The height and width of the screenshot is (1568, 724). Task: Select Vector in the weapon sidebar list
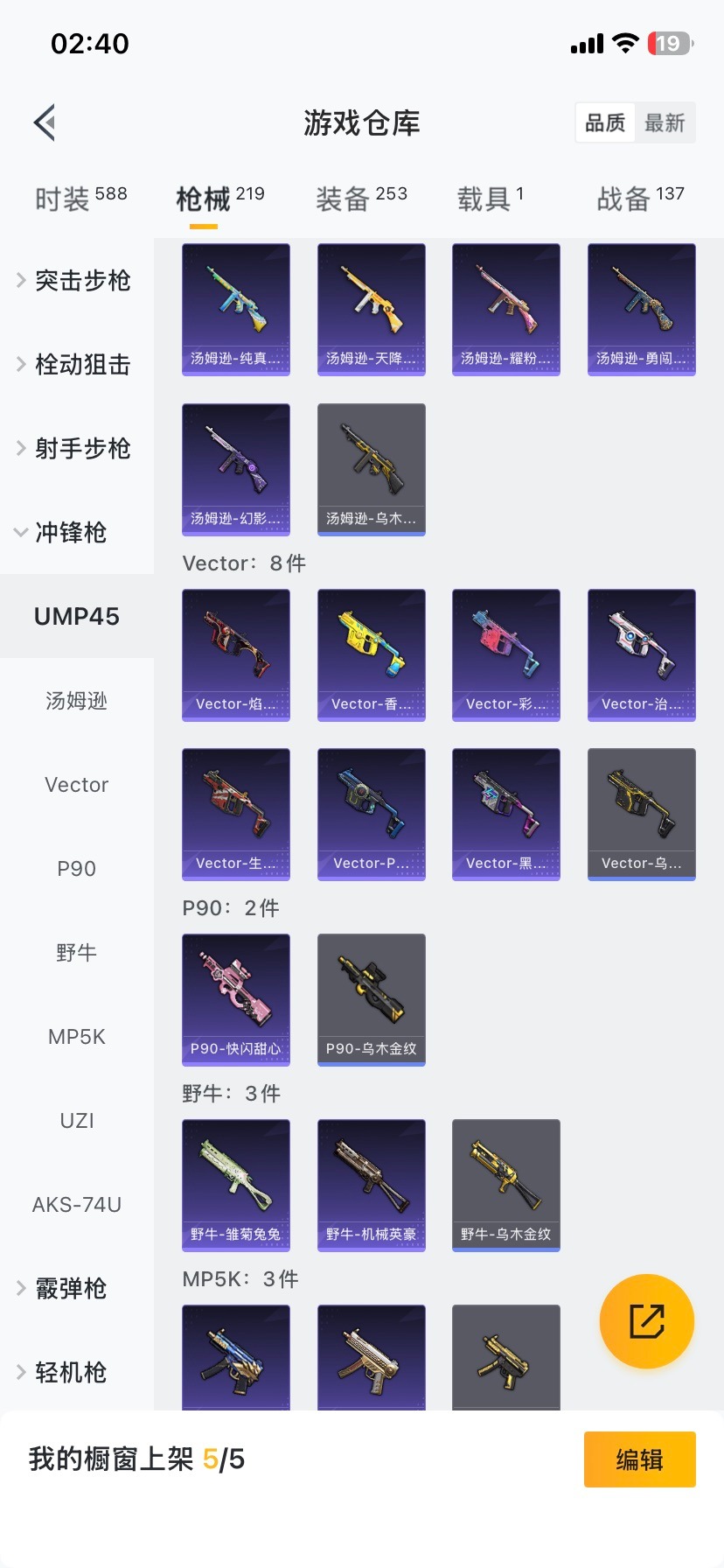[76, 784]
